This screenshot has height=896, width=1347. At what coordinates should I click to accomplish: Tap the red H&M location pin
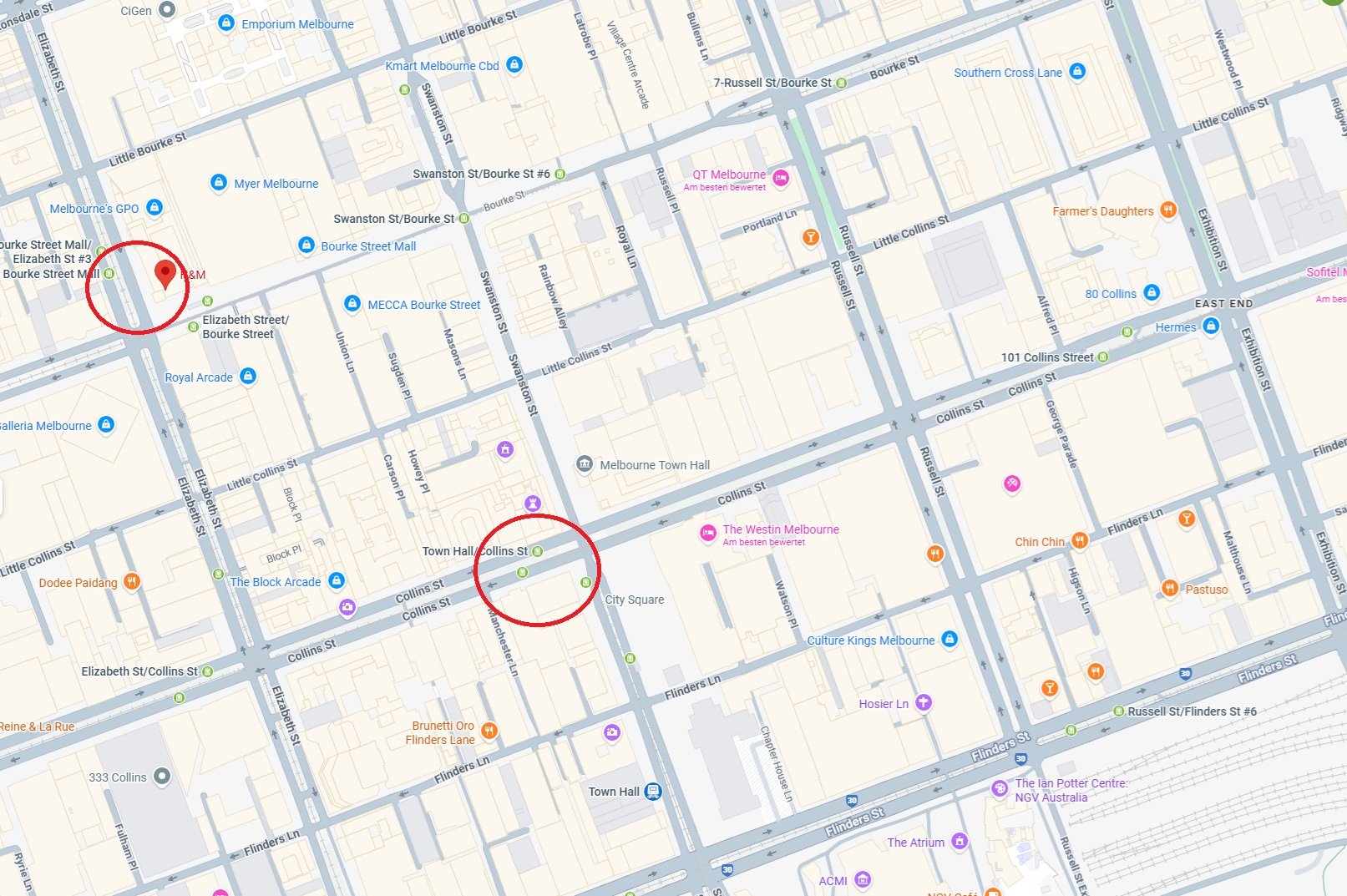click(x=165, y=272)
